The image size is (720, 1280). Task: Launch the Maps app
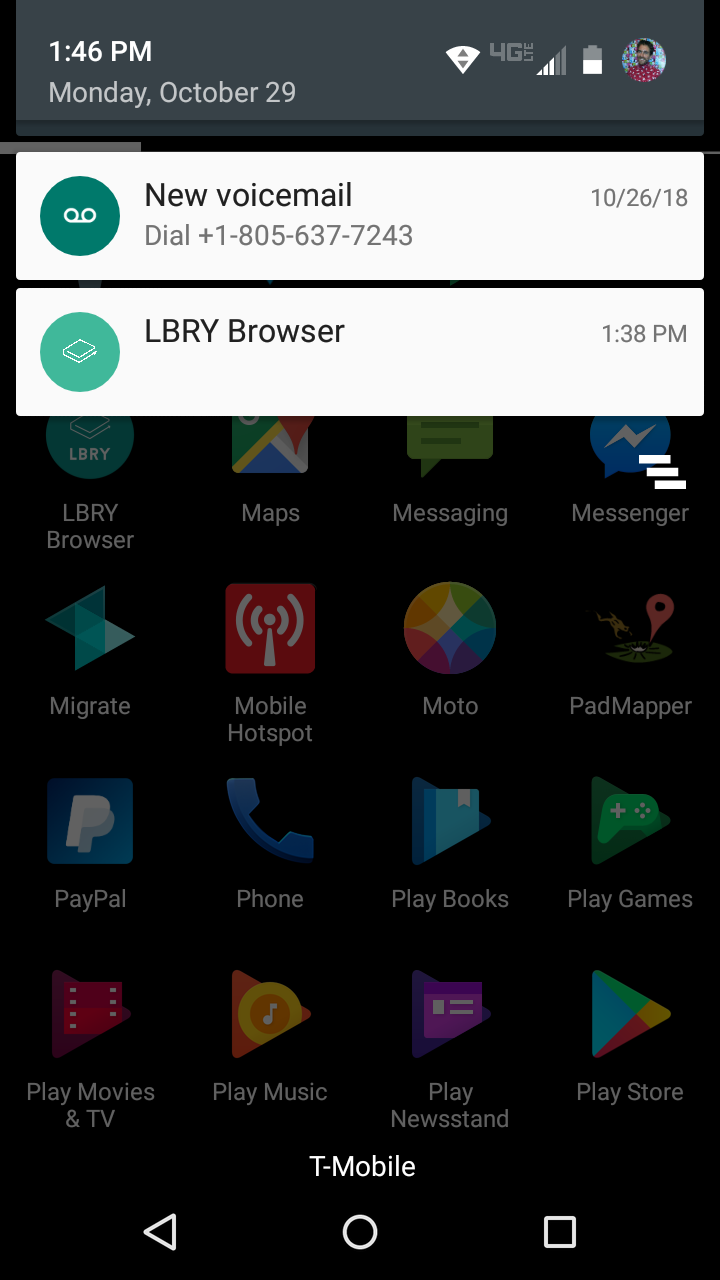coord(270,470)
